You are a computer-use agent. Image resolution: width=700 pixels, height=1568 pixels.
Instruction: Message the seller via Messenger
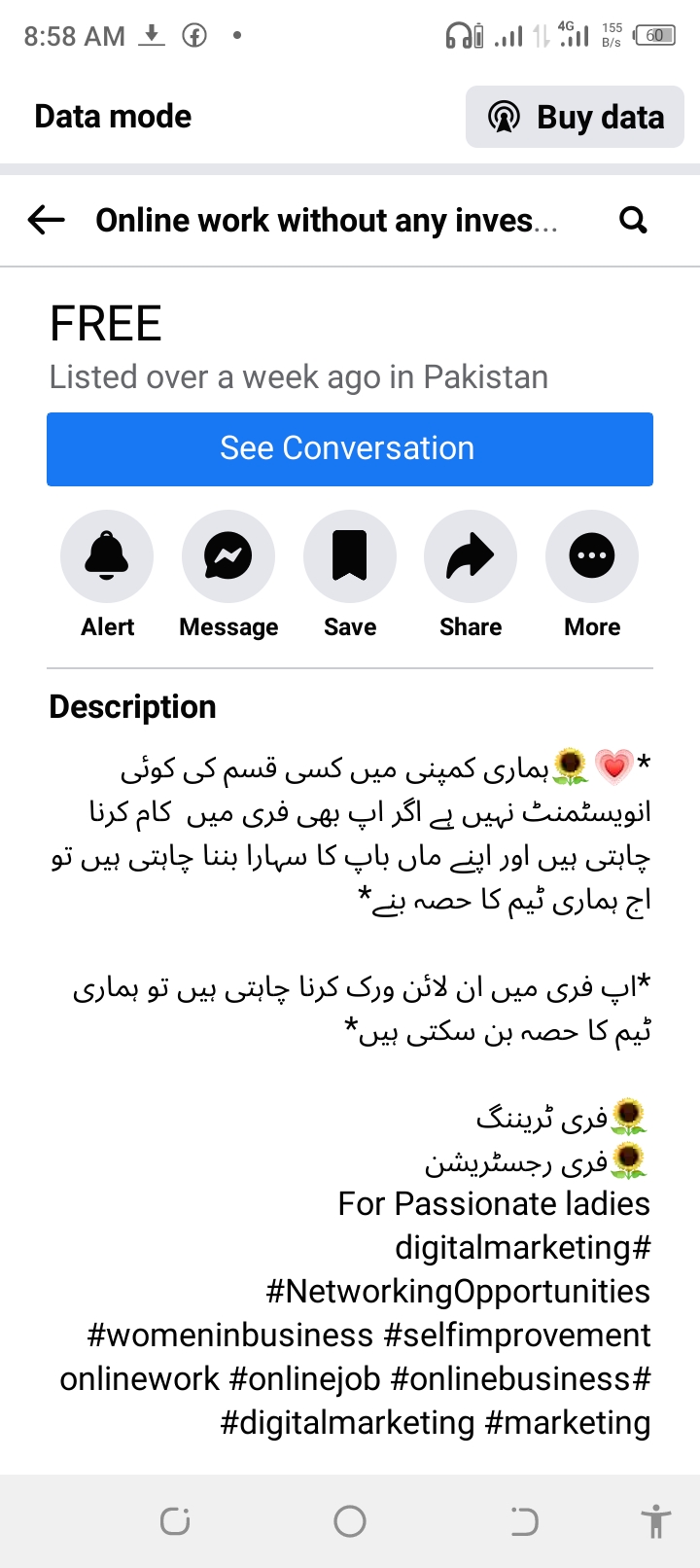coord(228,557)
